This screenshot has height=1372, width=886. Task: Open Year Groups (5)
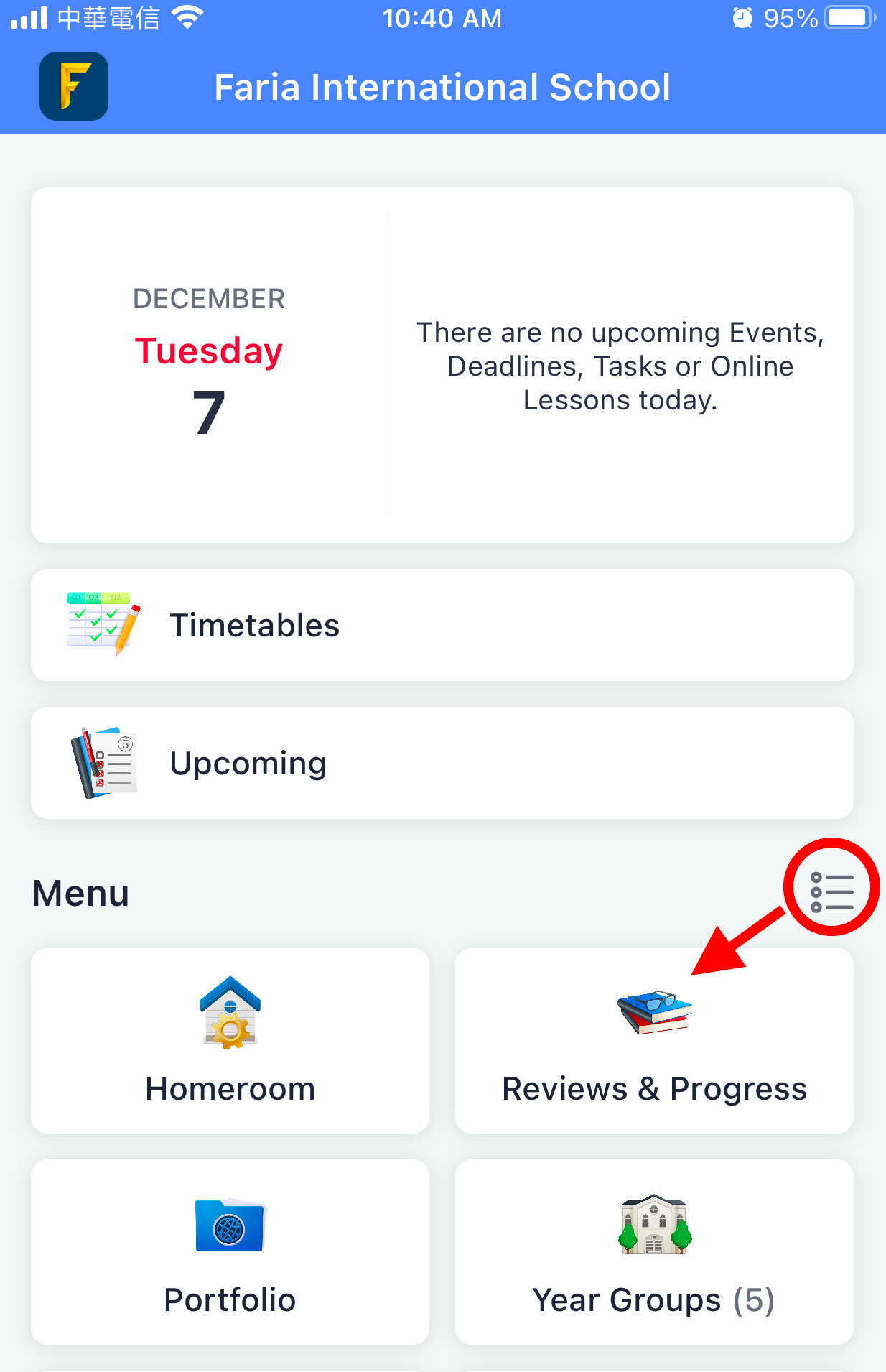[x=653, y=1251]
